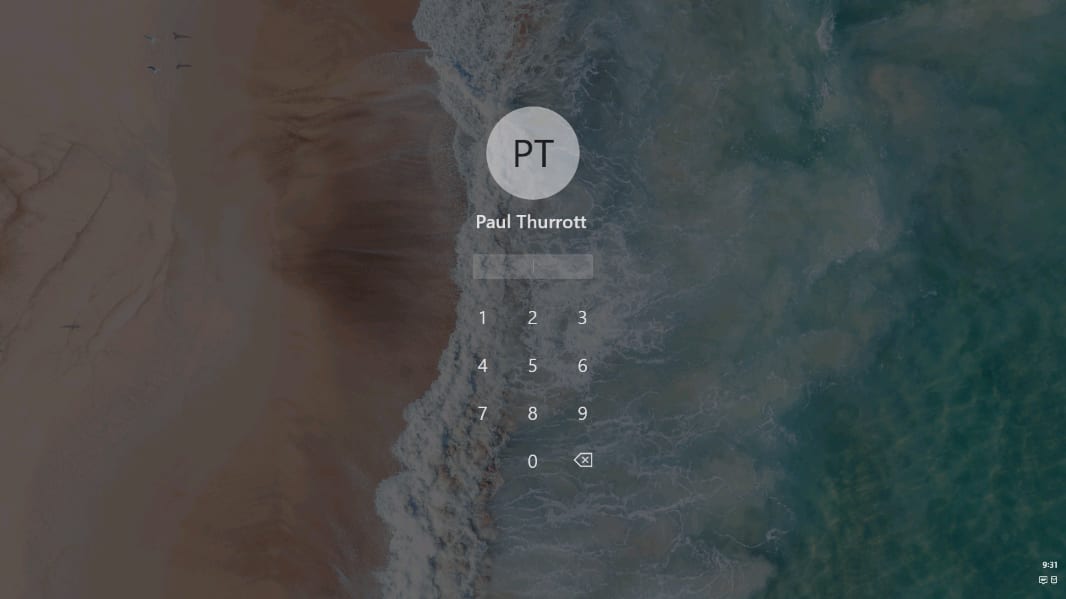Enter digit 0 on the PIN pad
This screenshot has height=599, width=1066.
pos(532,461)
